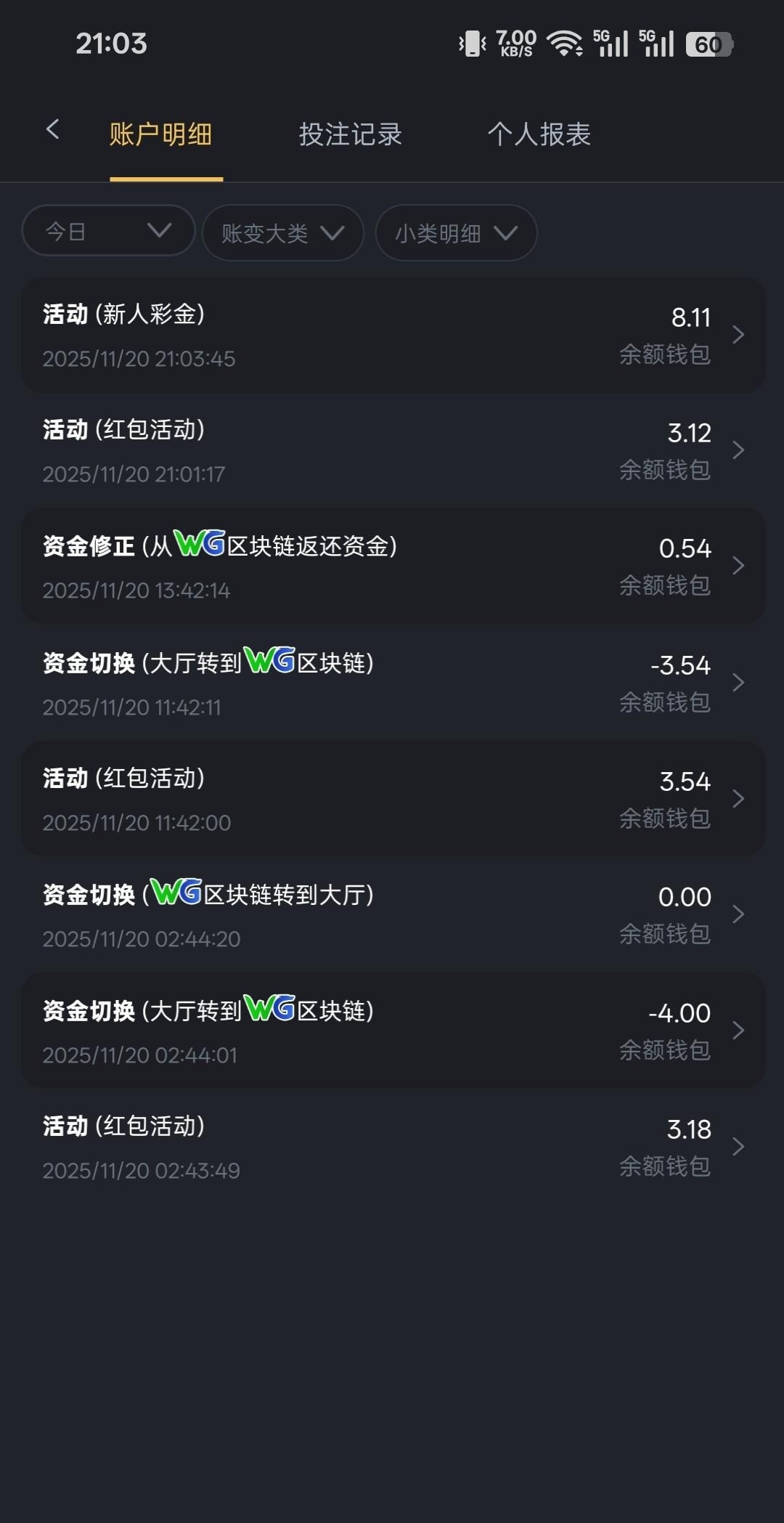The width and height of the screenshot is (784, 1523).
Task: Expand the 今日 date dropdown
Action: tap(109, 231)
